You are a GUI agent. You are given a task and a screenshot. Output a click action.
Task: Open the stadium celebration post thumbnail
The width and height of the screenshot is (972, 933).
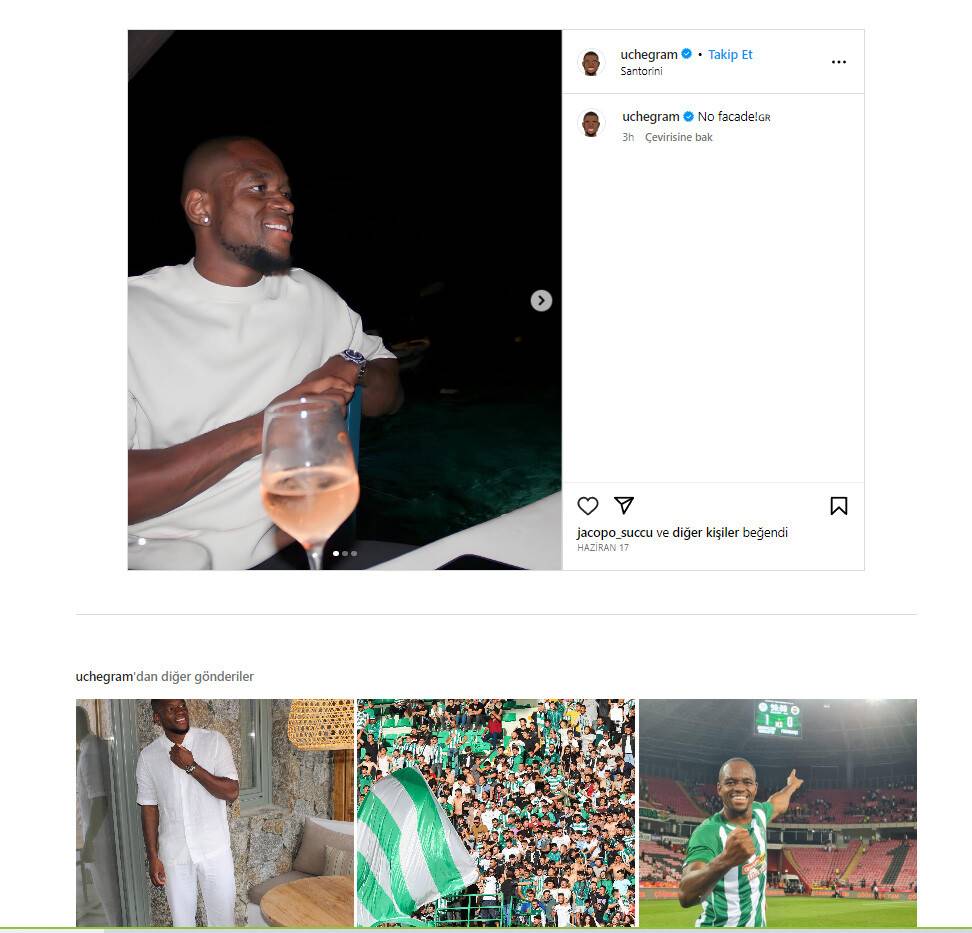pyautogui.click(x=777, y=812)
